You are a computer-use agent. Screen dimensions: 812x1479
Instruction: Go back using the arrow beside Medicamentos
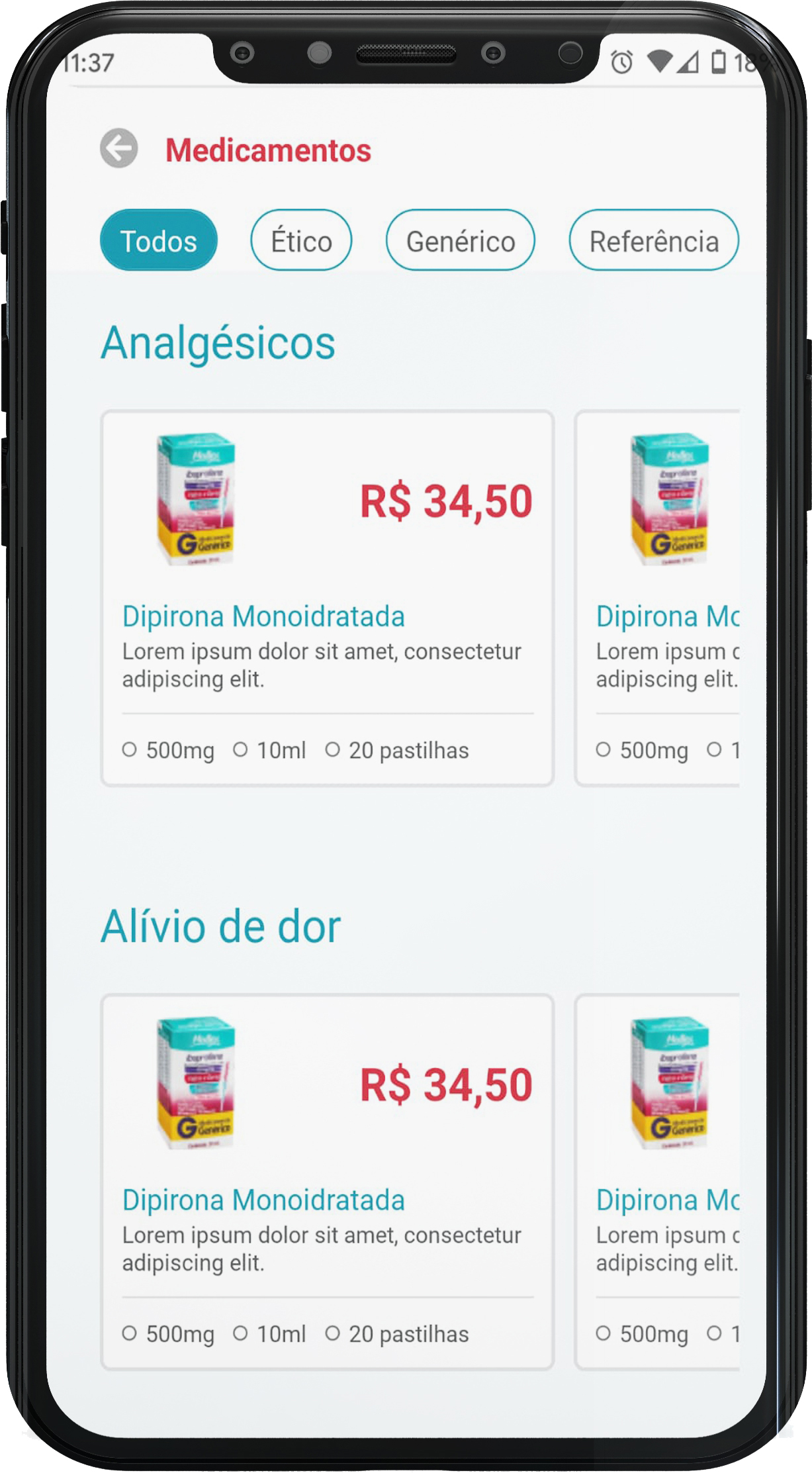(119, 148)
